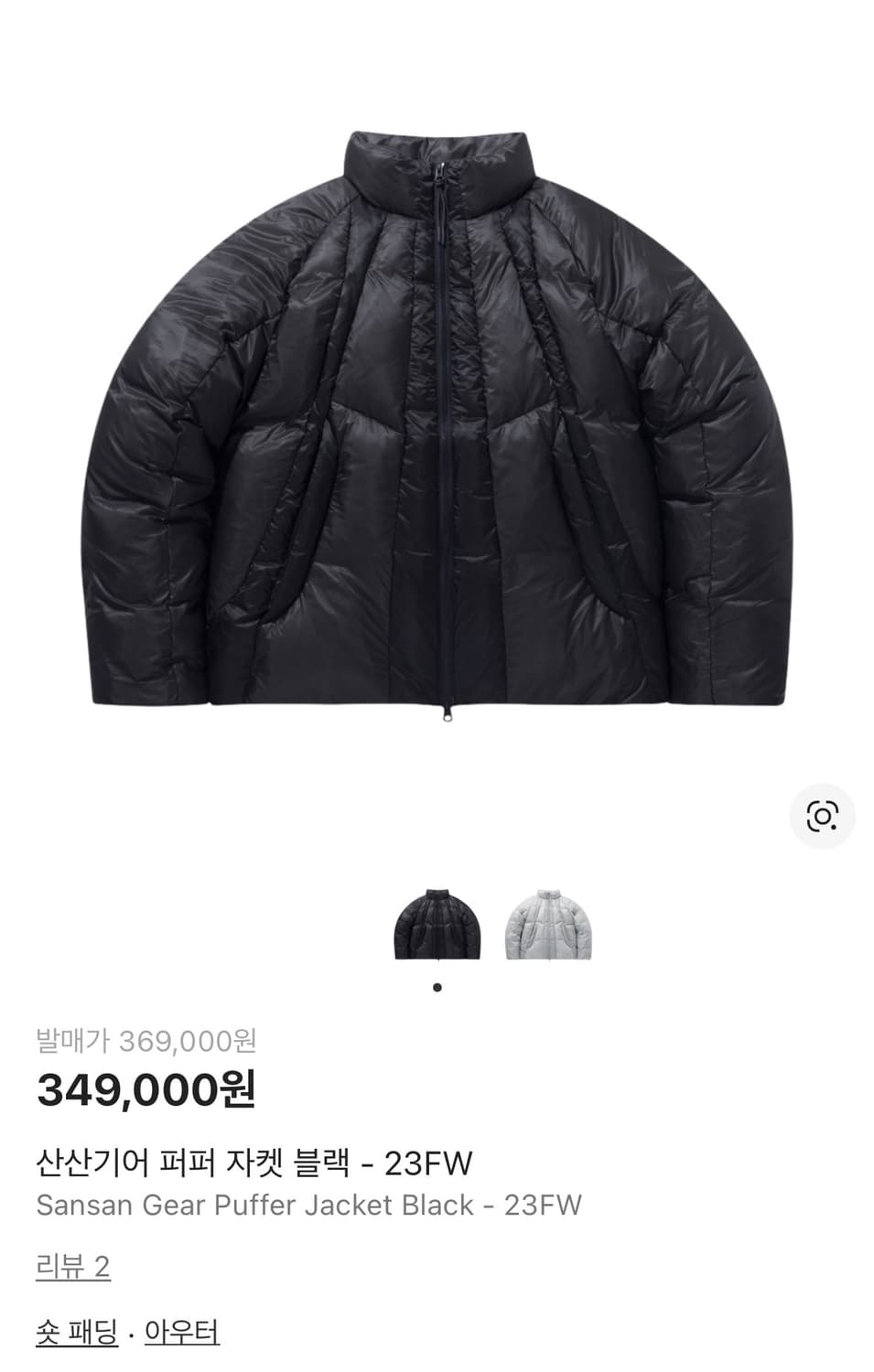The width and height of the screenshot is (874, 1372).
Task: Click the carousel page indicator dot
Action: pyautogui.click(x=437, y=987)
